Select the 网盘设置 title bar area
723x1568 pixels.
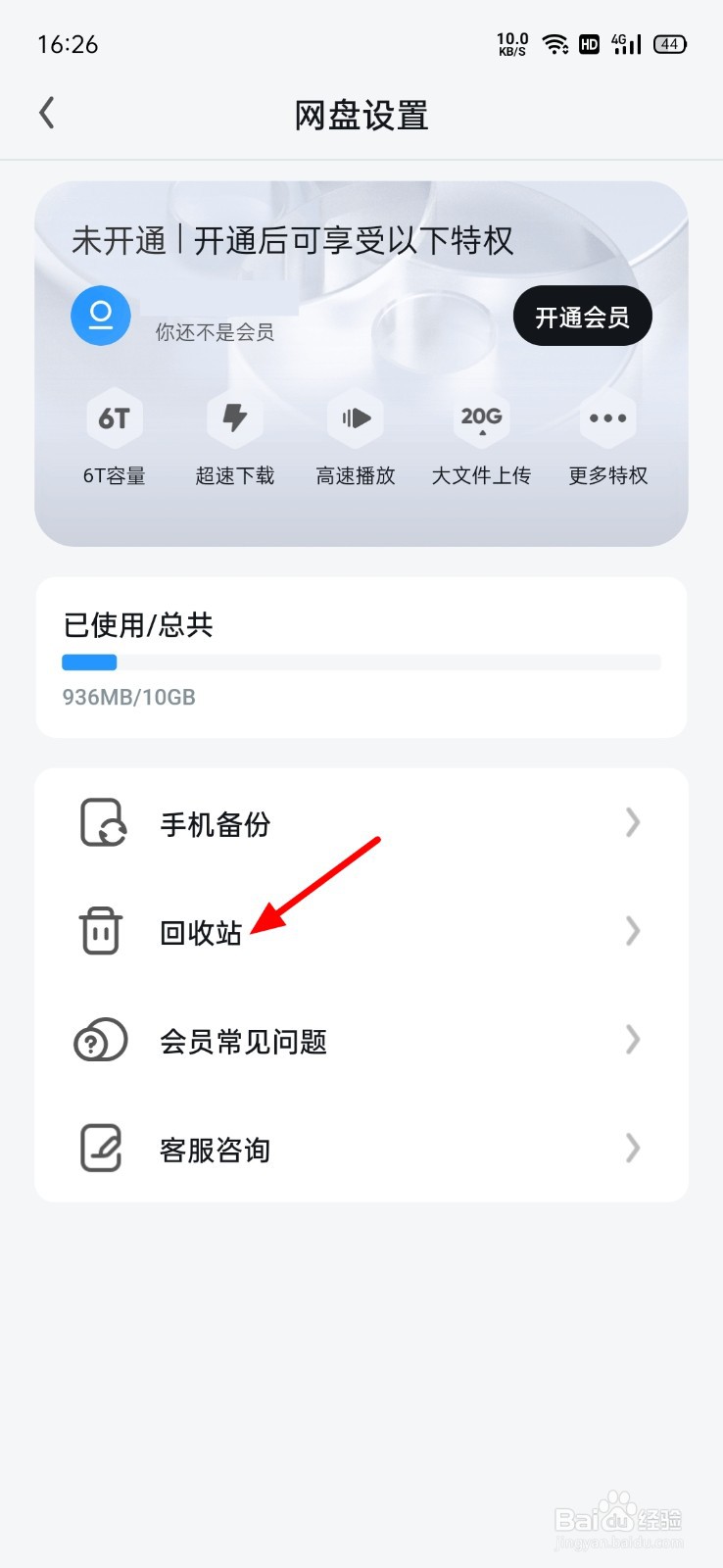pyautogui.click(x=361, y=115)
